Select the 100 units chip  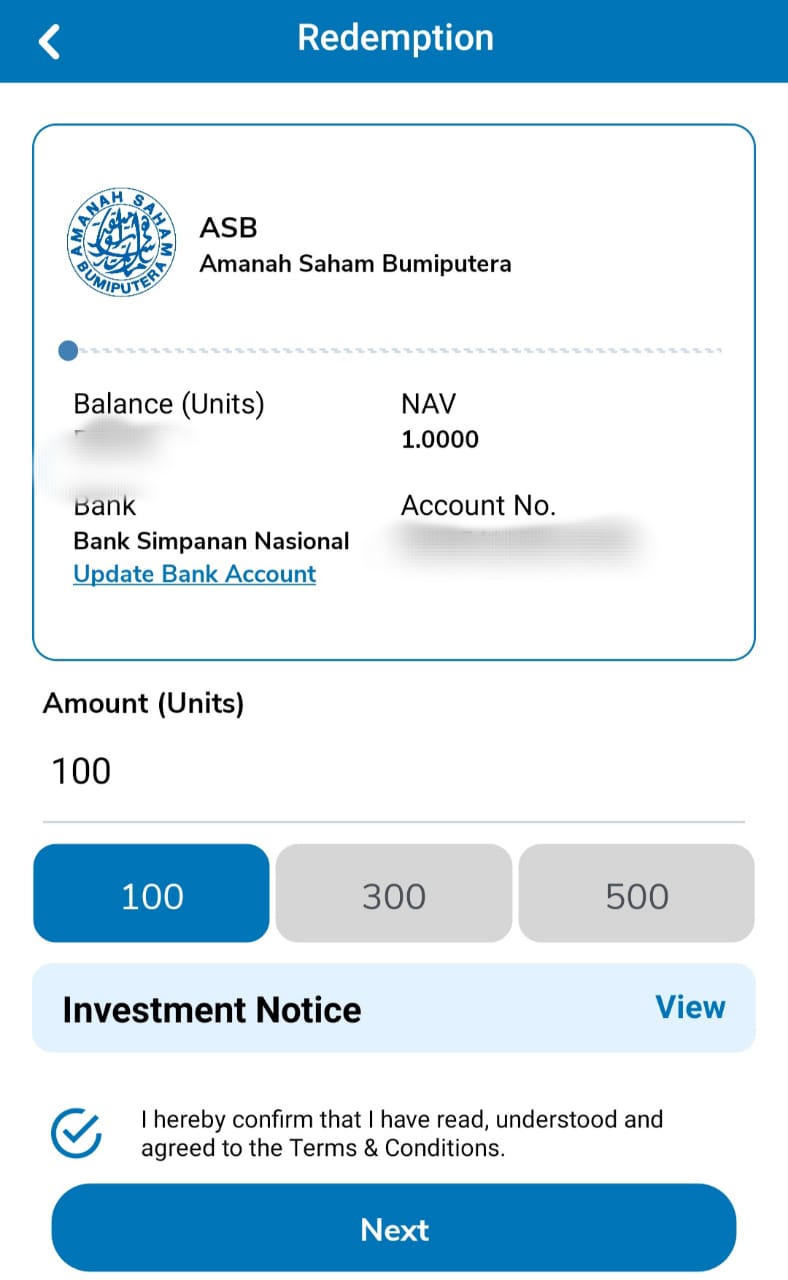(x=152, y=893)
